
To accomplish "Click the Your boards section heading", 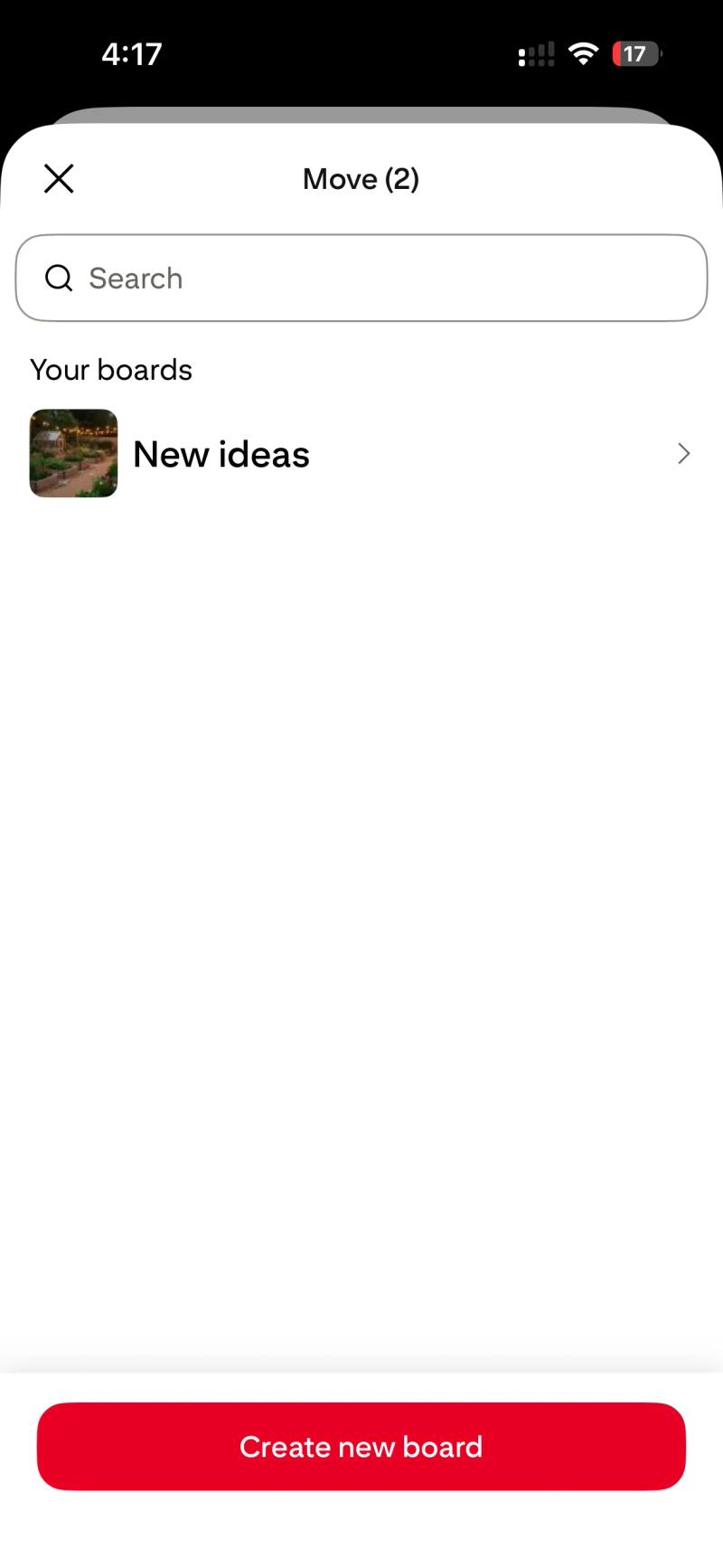I will click(110, 369).
